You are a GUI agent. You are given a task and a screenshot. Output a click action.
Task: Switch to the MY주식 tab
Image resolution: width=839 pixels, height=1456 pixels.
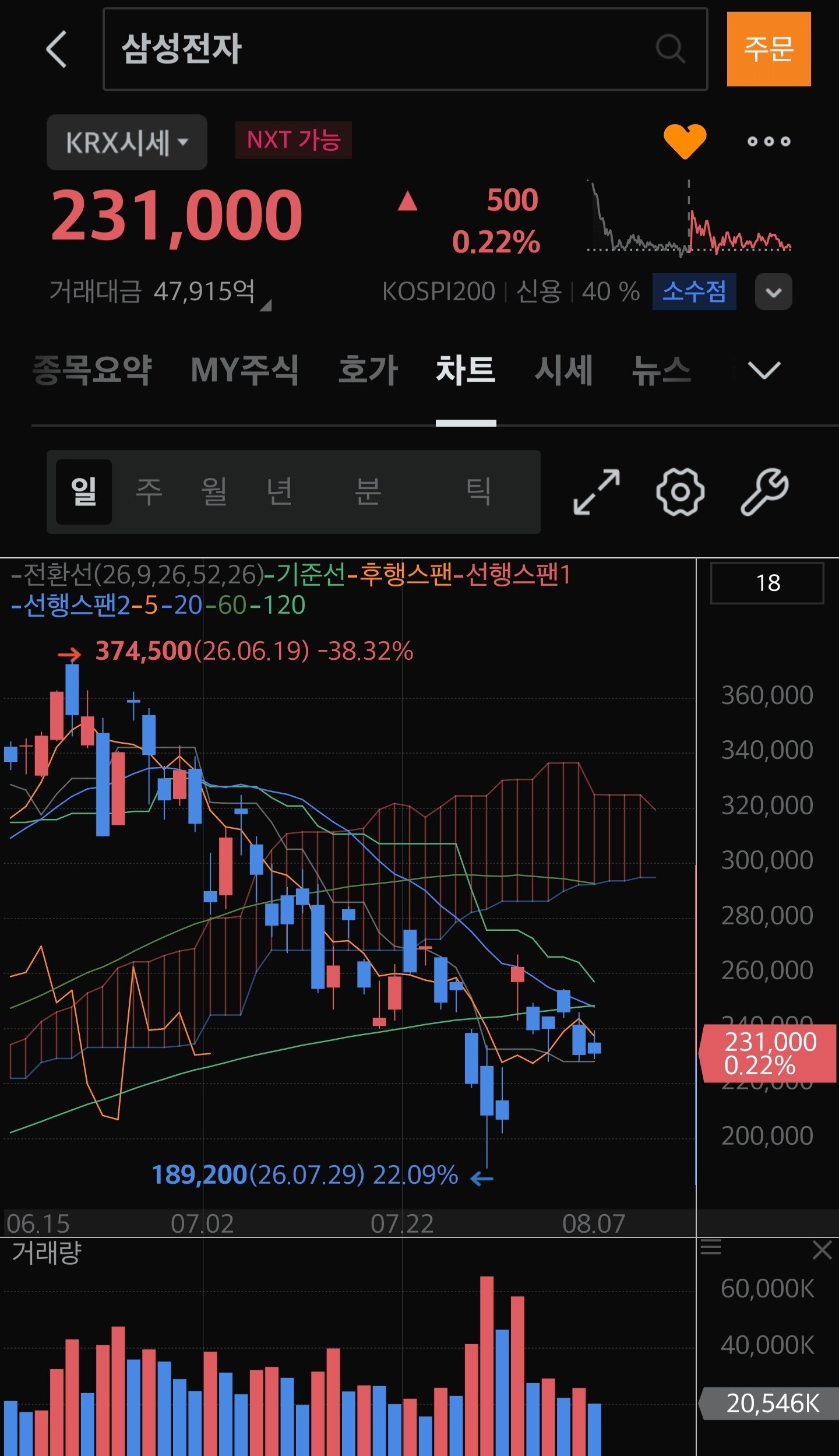pos(245,370)
